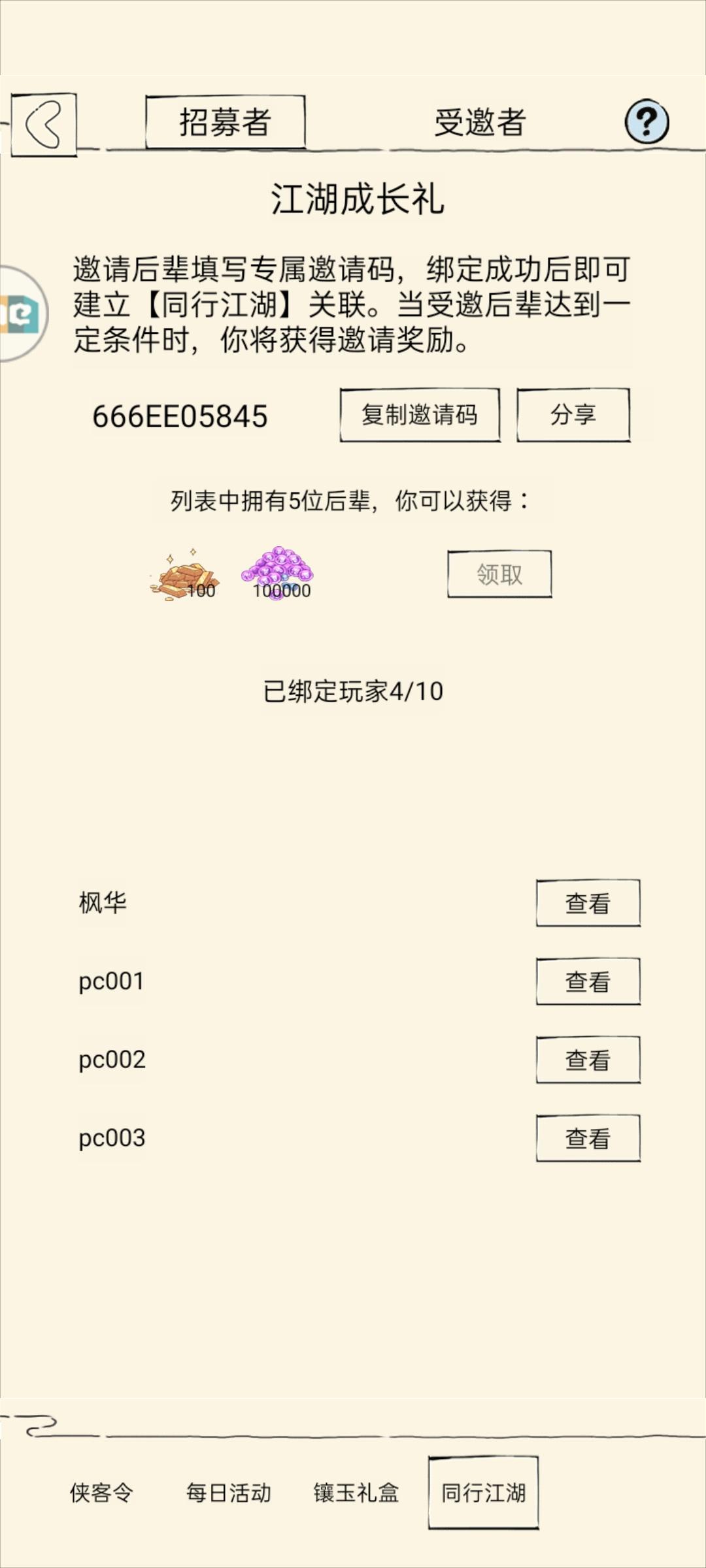
Task: Click 查看 next to pc003
Action: tap(587, 1138)
